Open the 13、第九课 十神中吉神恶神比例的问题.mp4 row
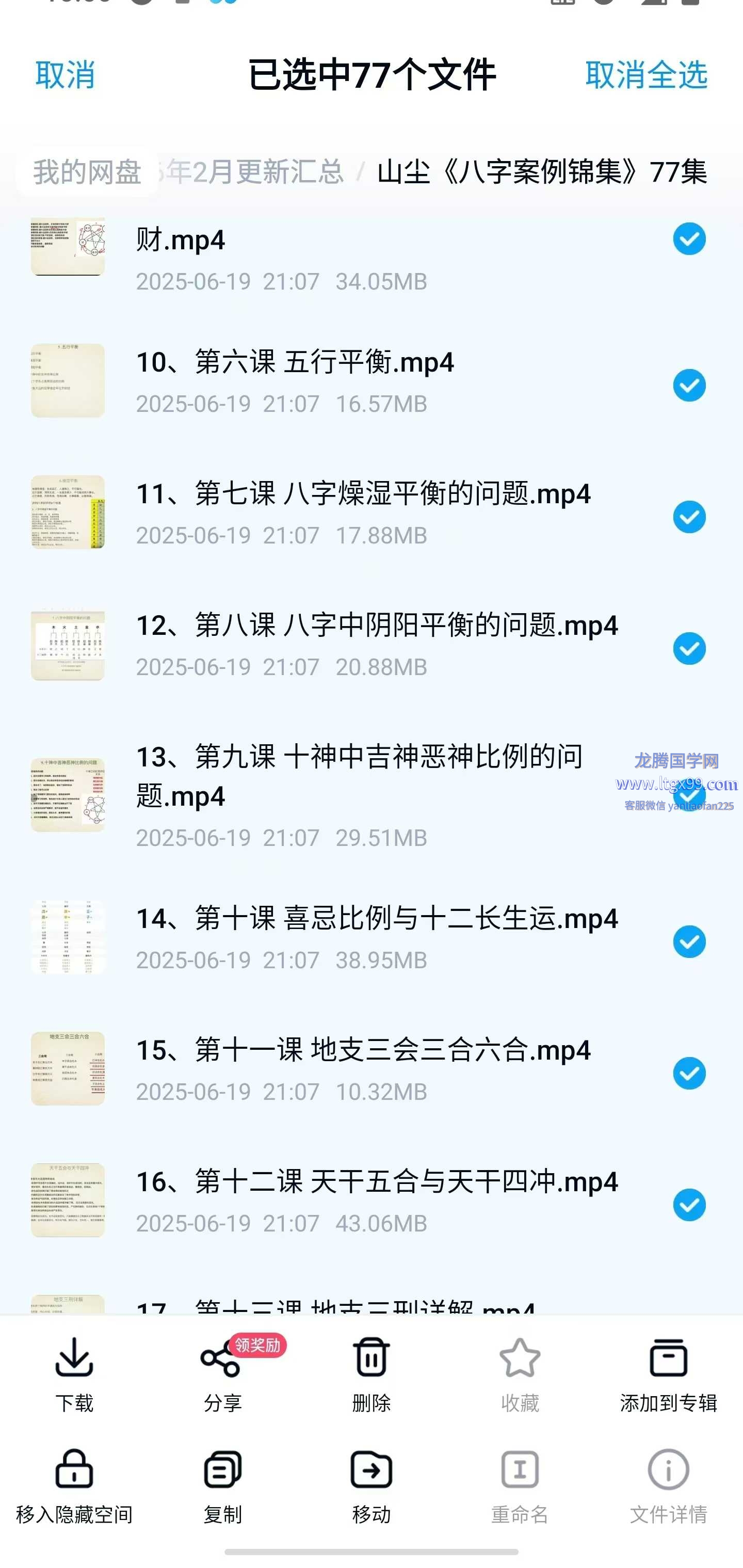Image resolution: width=743 pixels, height=1568 pixels. point(359,794)
